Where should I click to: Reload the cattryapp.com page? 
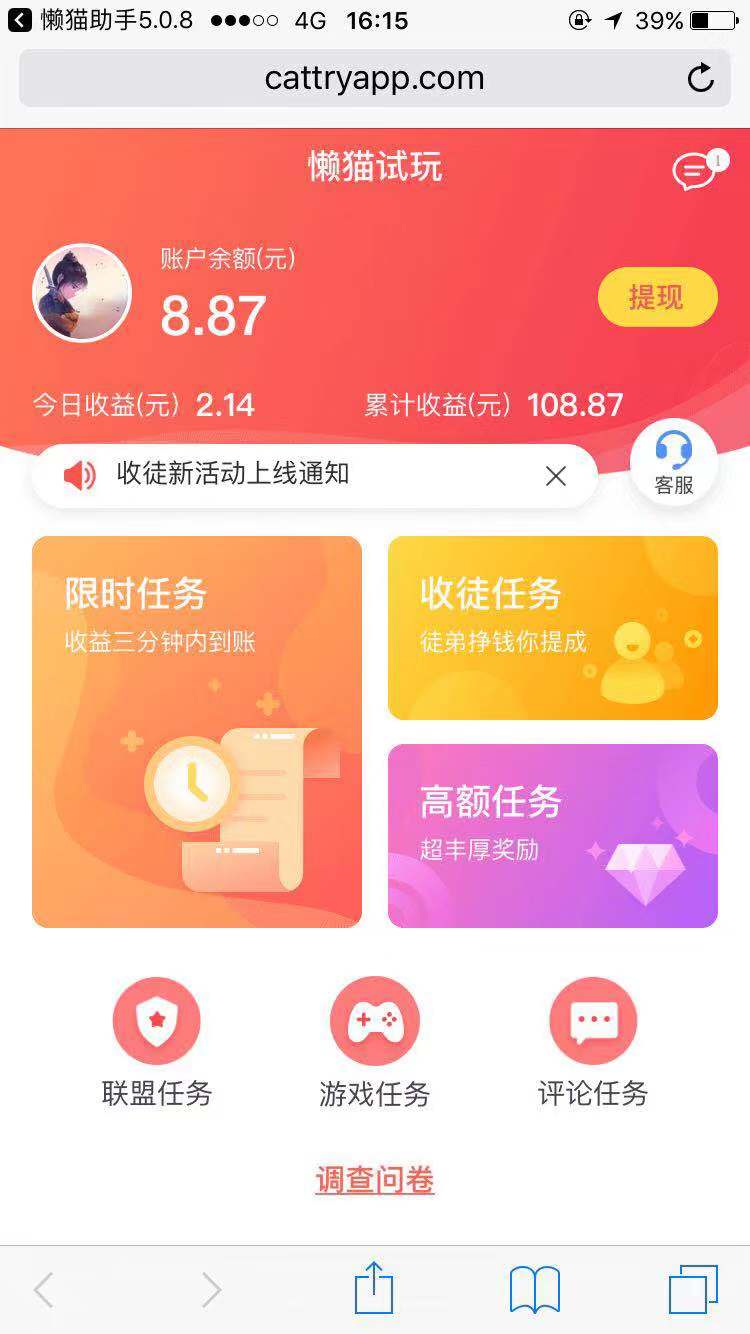click(x=701, y=78)
